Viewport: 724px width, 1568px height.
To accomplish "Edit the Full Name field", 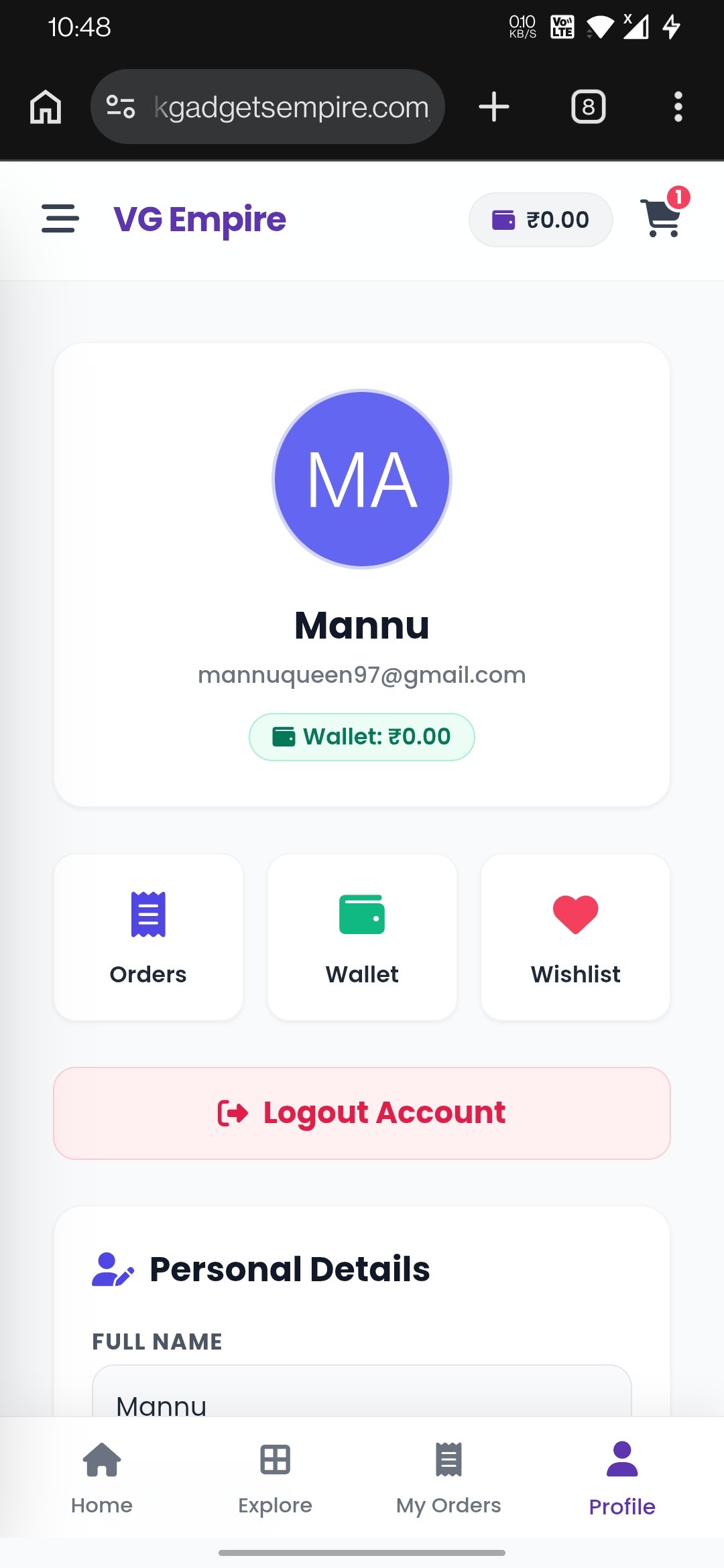I will [x=362, y=1391].
